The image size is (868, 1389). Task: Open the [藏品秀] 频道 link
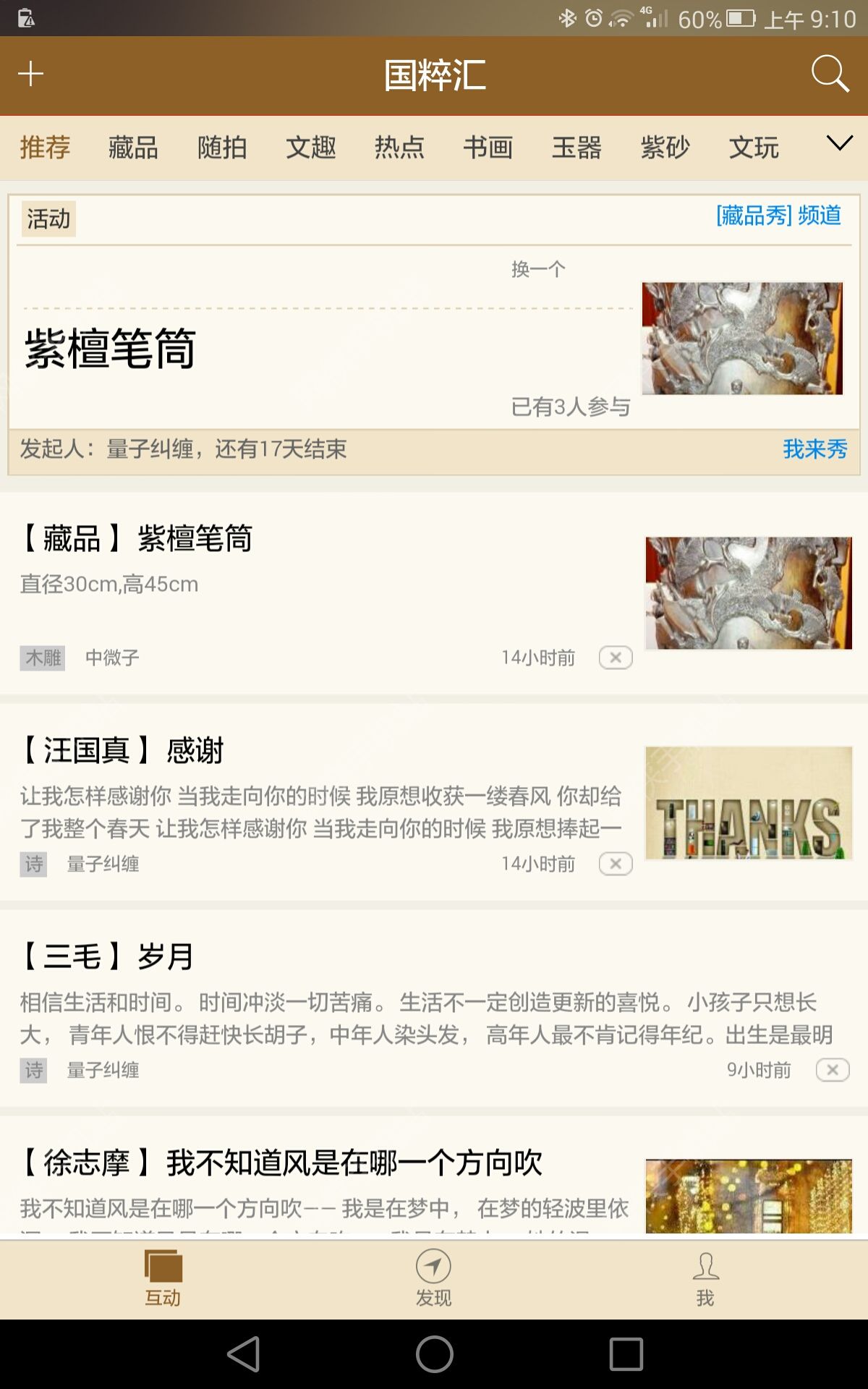point(778,216)
